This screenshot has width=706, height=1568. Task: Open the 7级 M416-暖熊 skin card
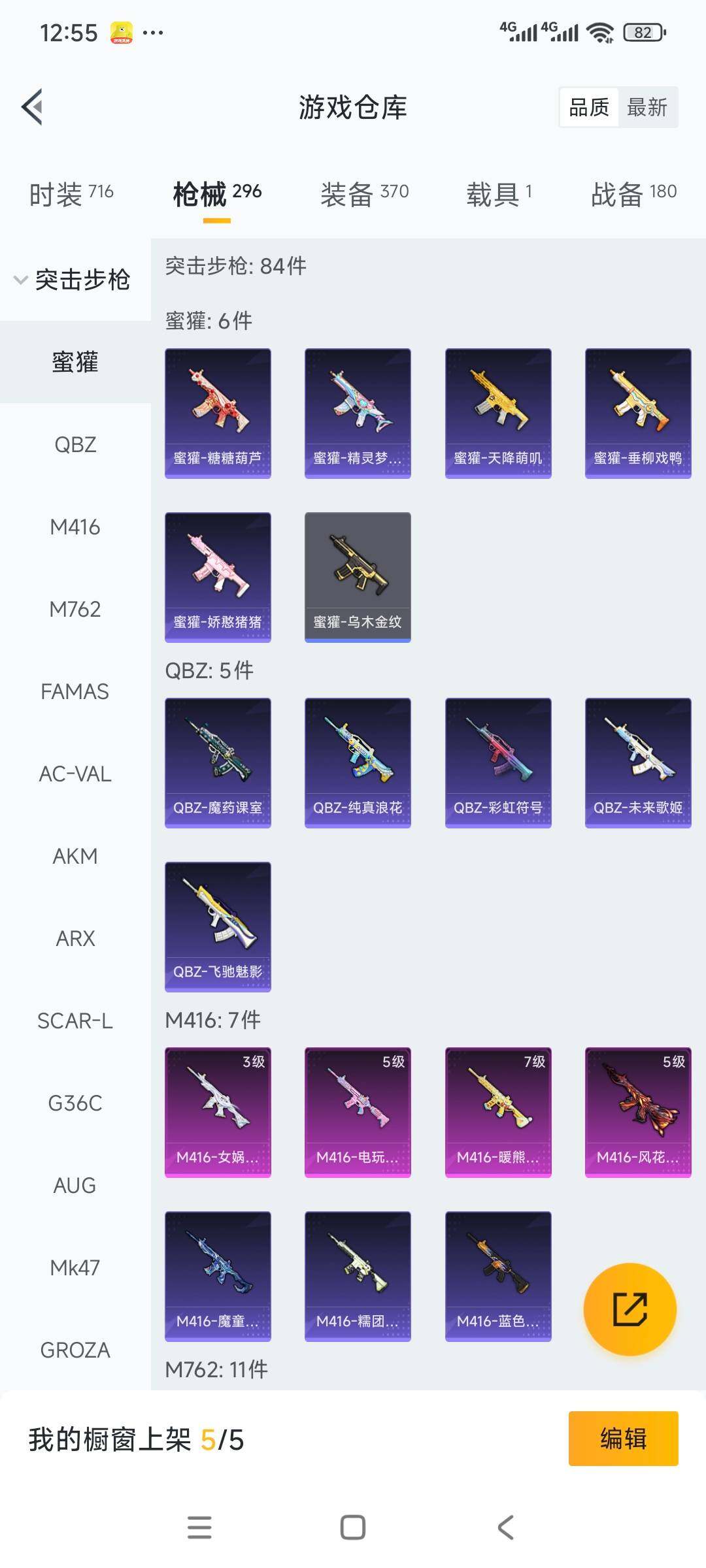pos(498,1112)
